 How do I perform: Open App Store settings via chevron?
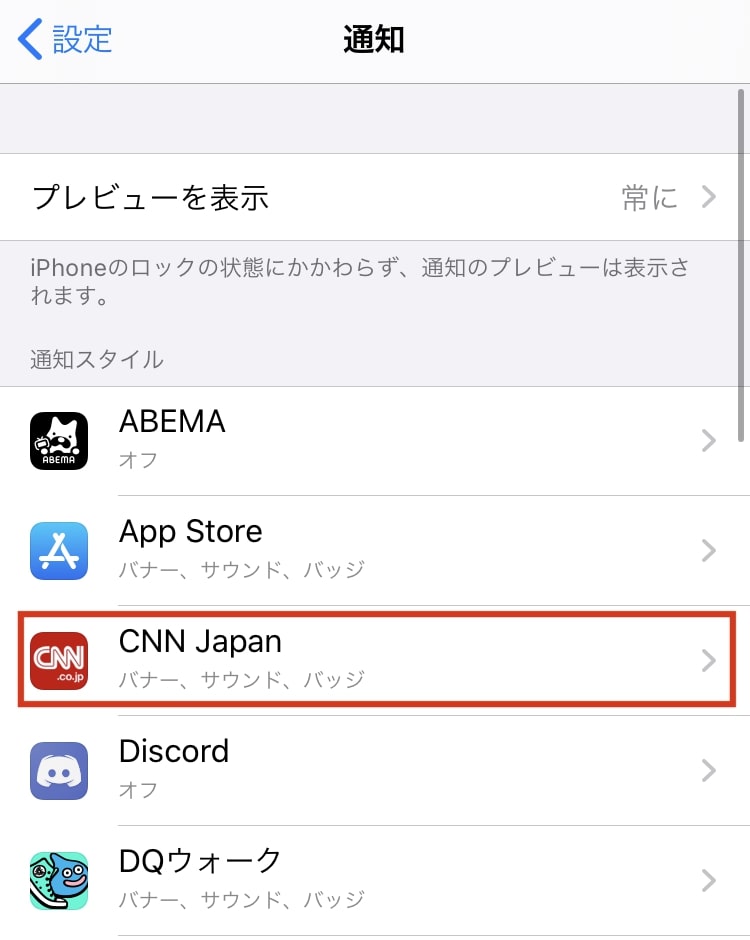[x=710, y=550]
